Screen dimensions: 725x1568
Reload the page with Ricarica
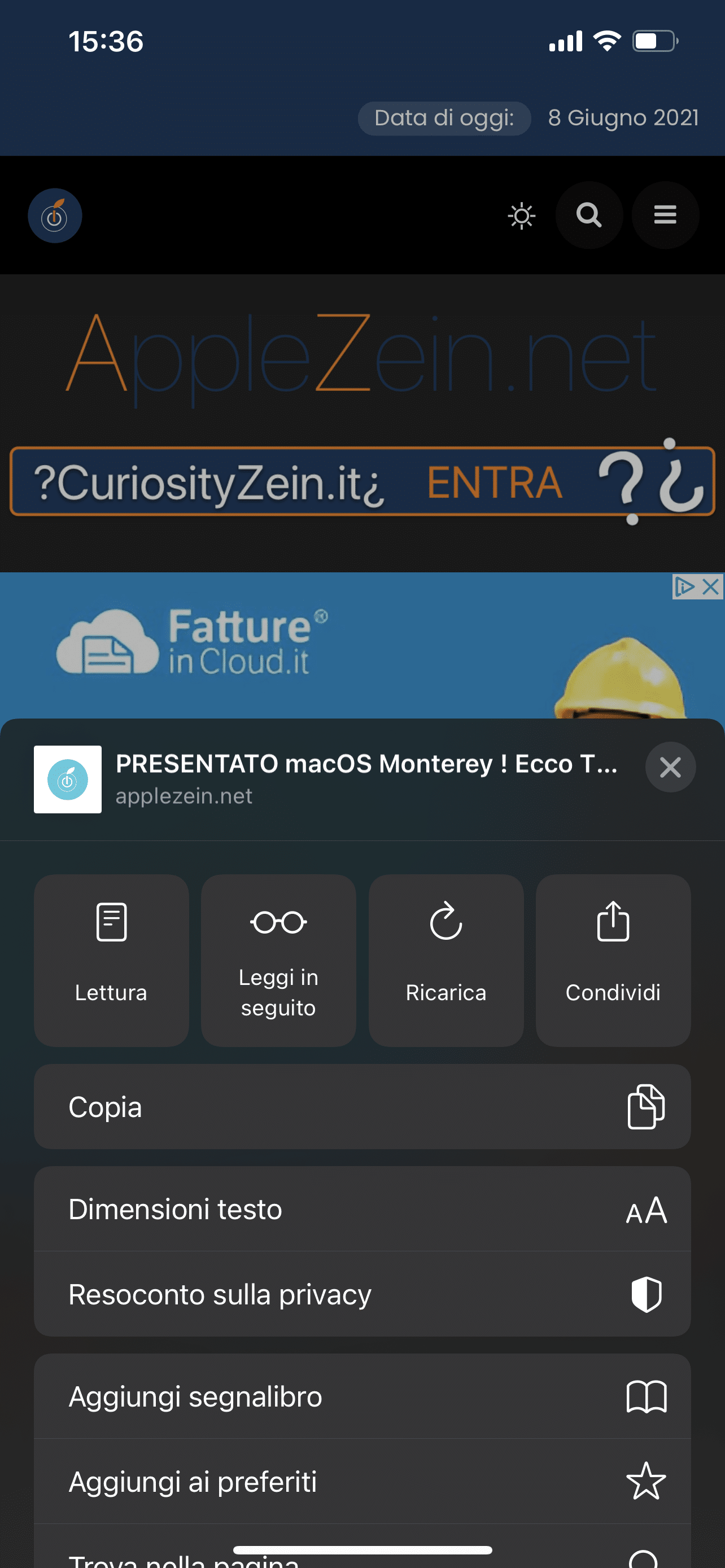click(446, 960)
